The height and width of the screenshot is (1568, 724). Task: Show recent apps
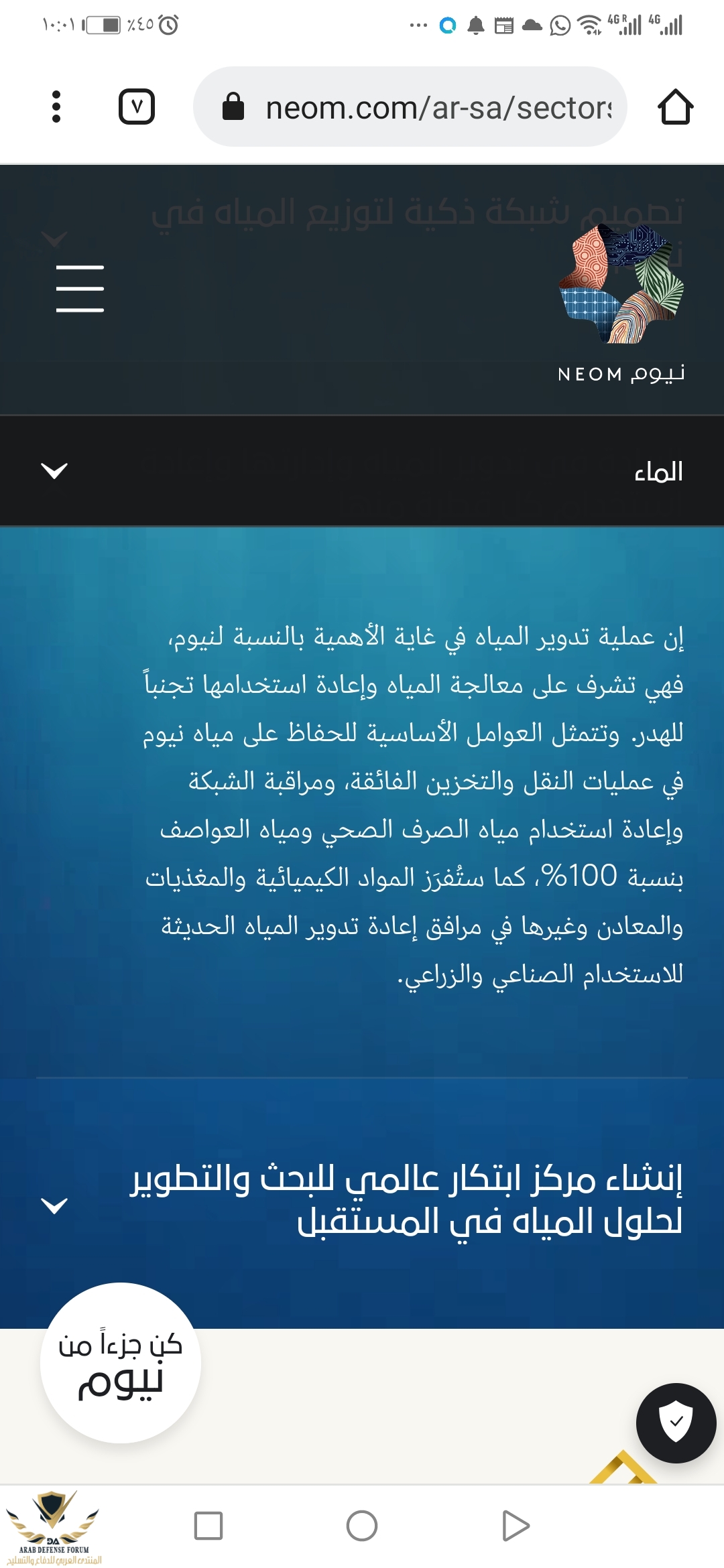[x=208, y=1526]
